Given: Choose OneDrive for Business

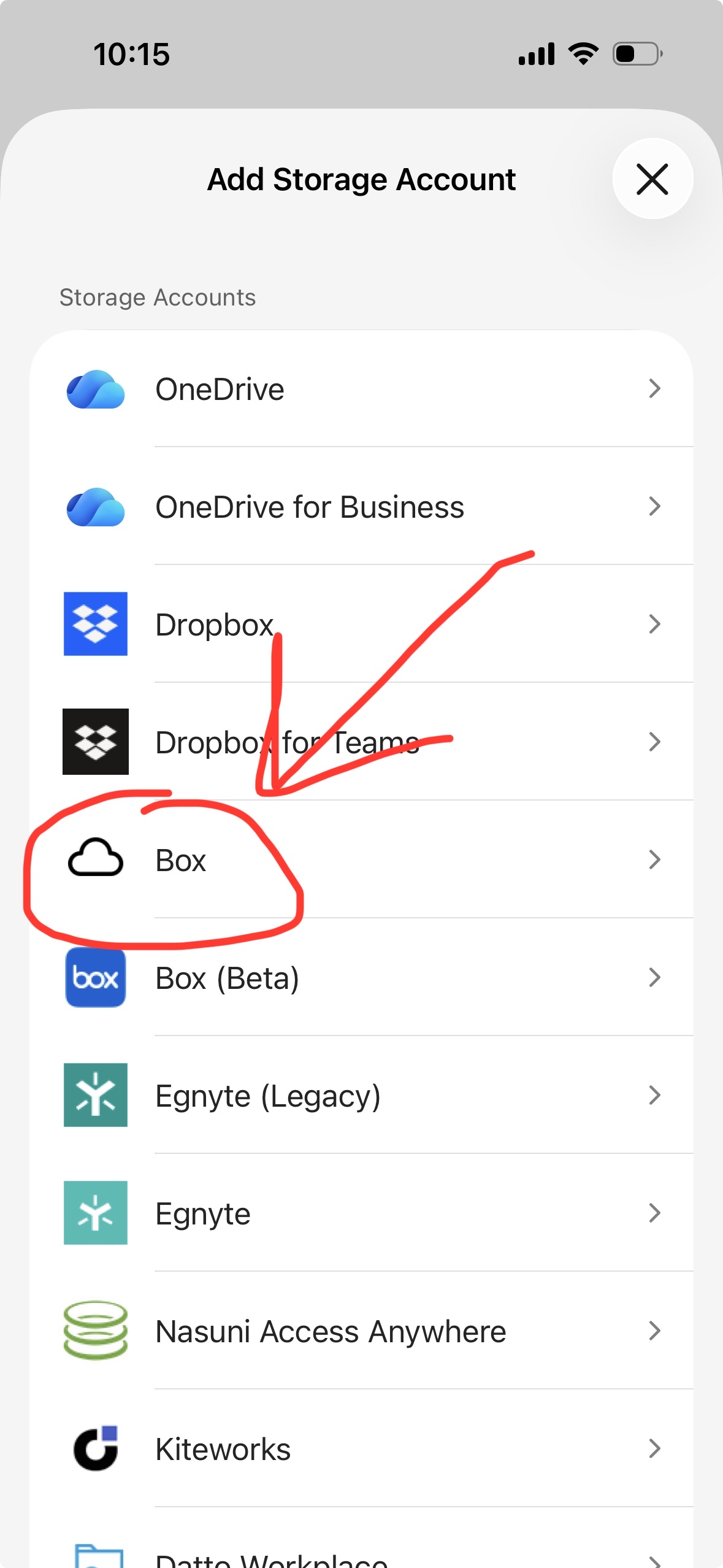Looking at the screenshot, I should (362, 507).
